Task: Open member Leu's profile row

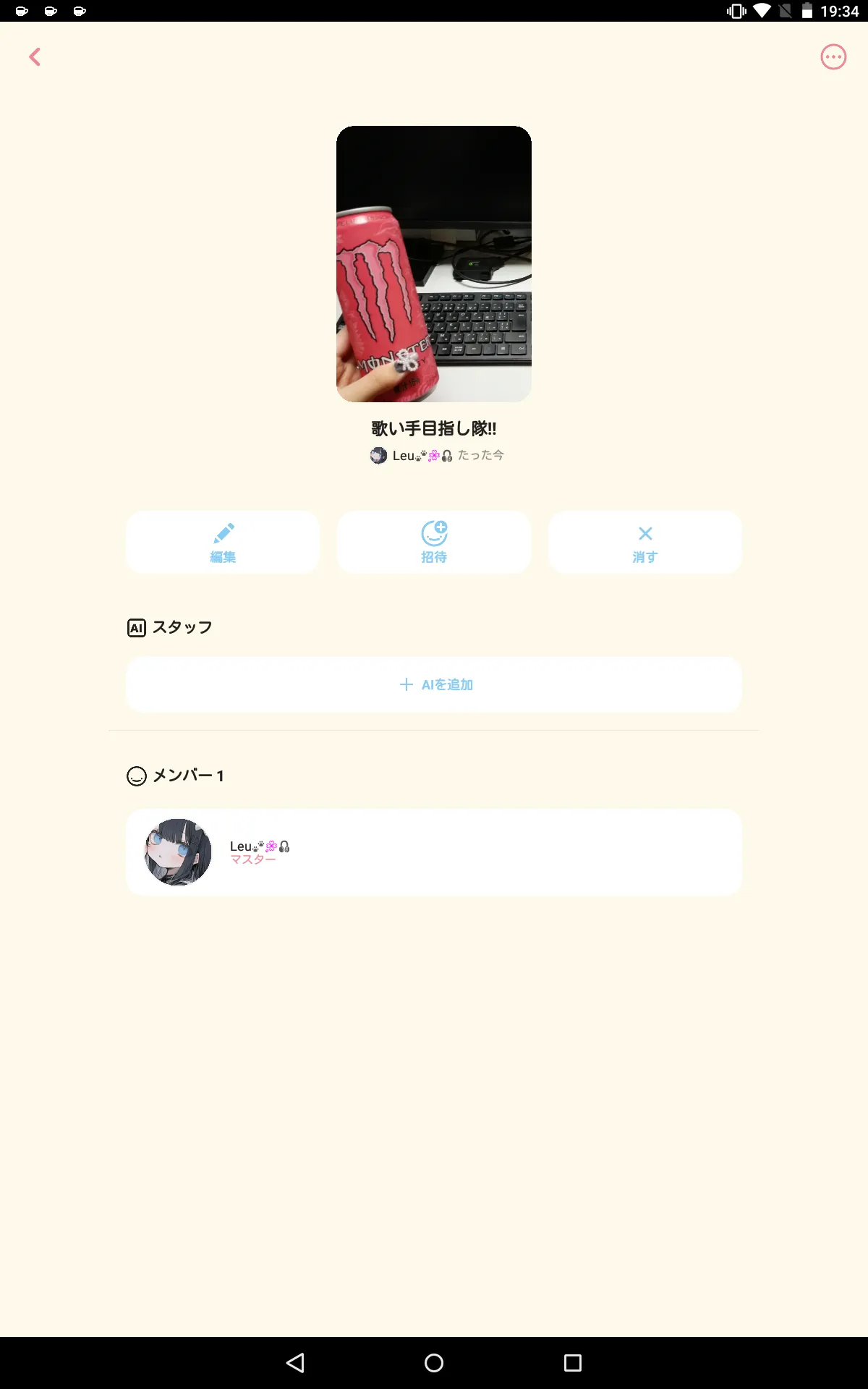Action: pos(434,852)
